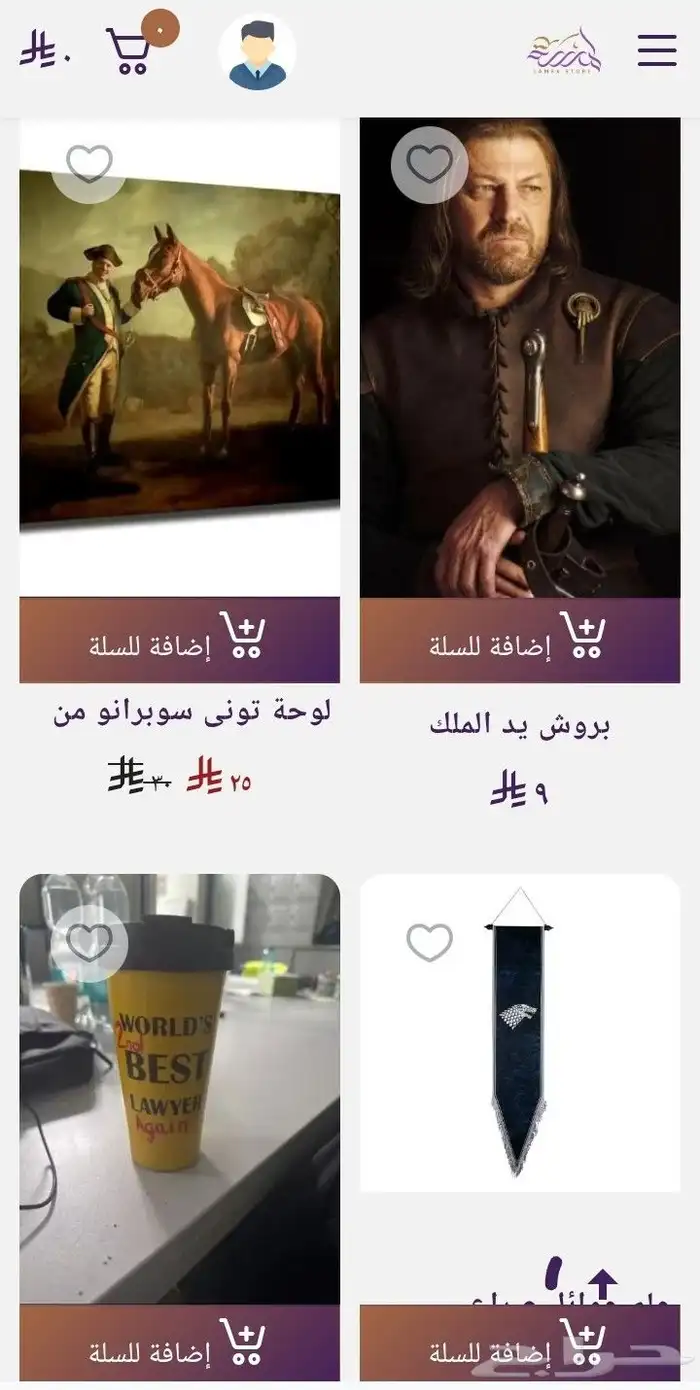The height and width of the screenshot is (1390, 700).
Task: Favorite the wolf banner product
Action: pyautogui.click(x=430, y=942)
